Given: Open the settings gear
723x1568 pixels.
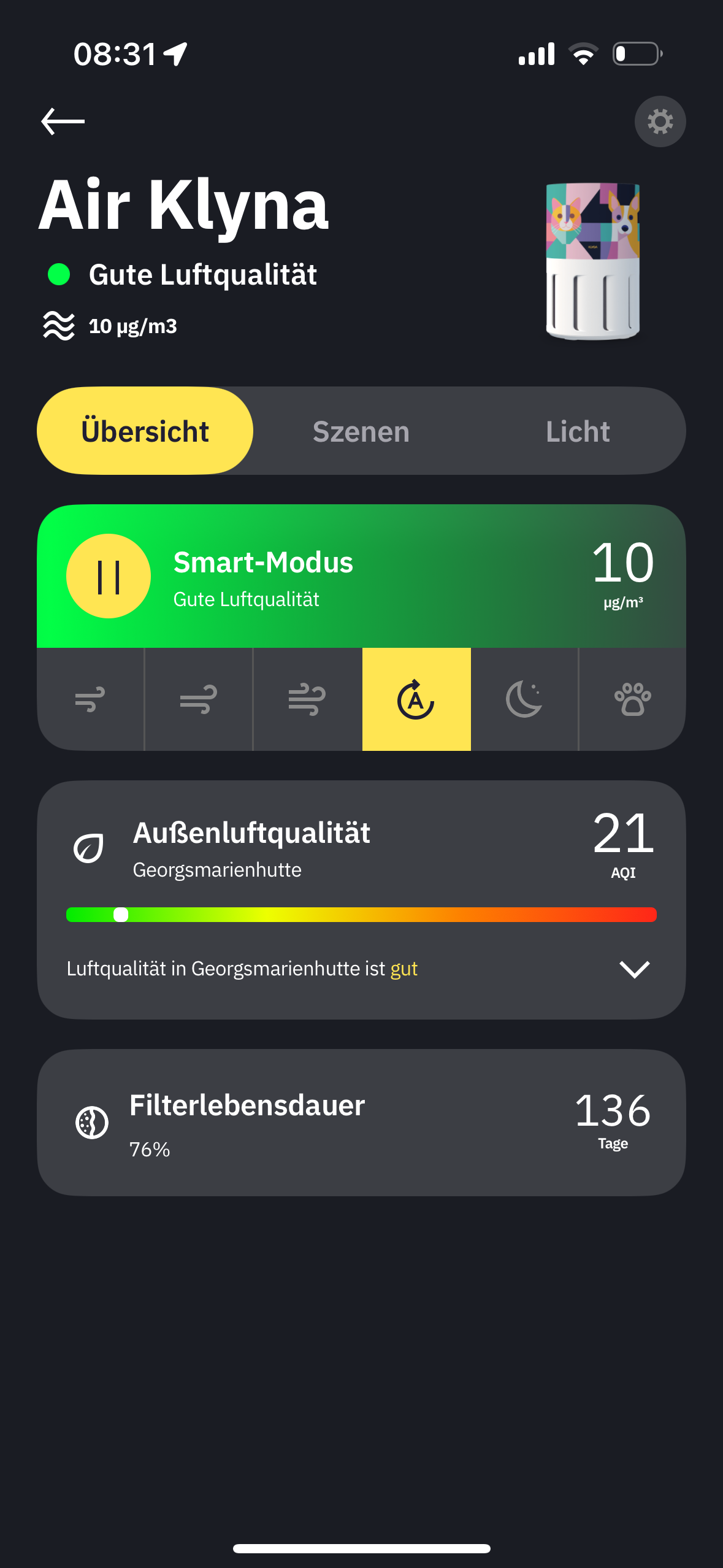Looking at the screenshot, I should [660, 121].
